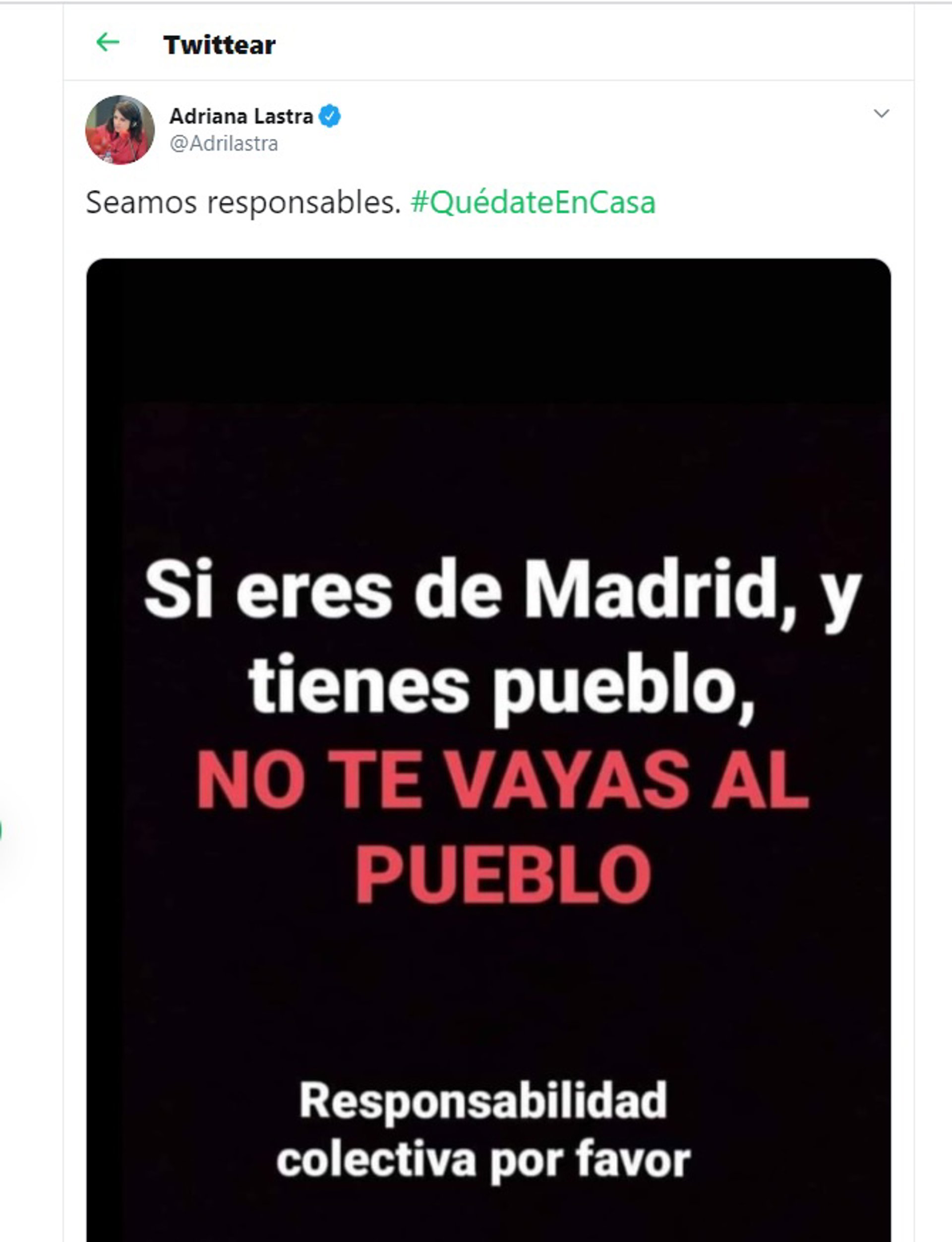Open the #QuédateEnCasa hashtag
Viewport: 952px width, 1242px height.
tap(533, 202)
